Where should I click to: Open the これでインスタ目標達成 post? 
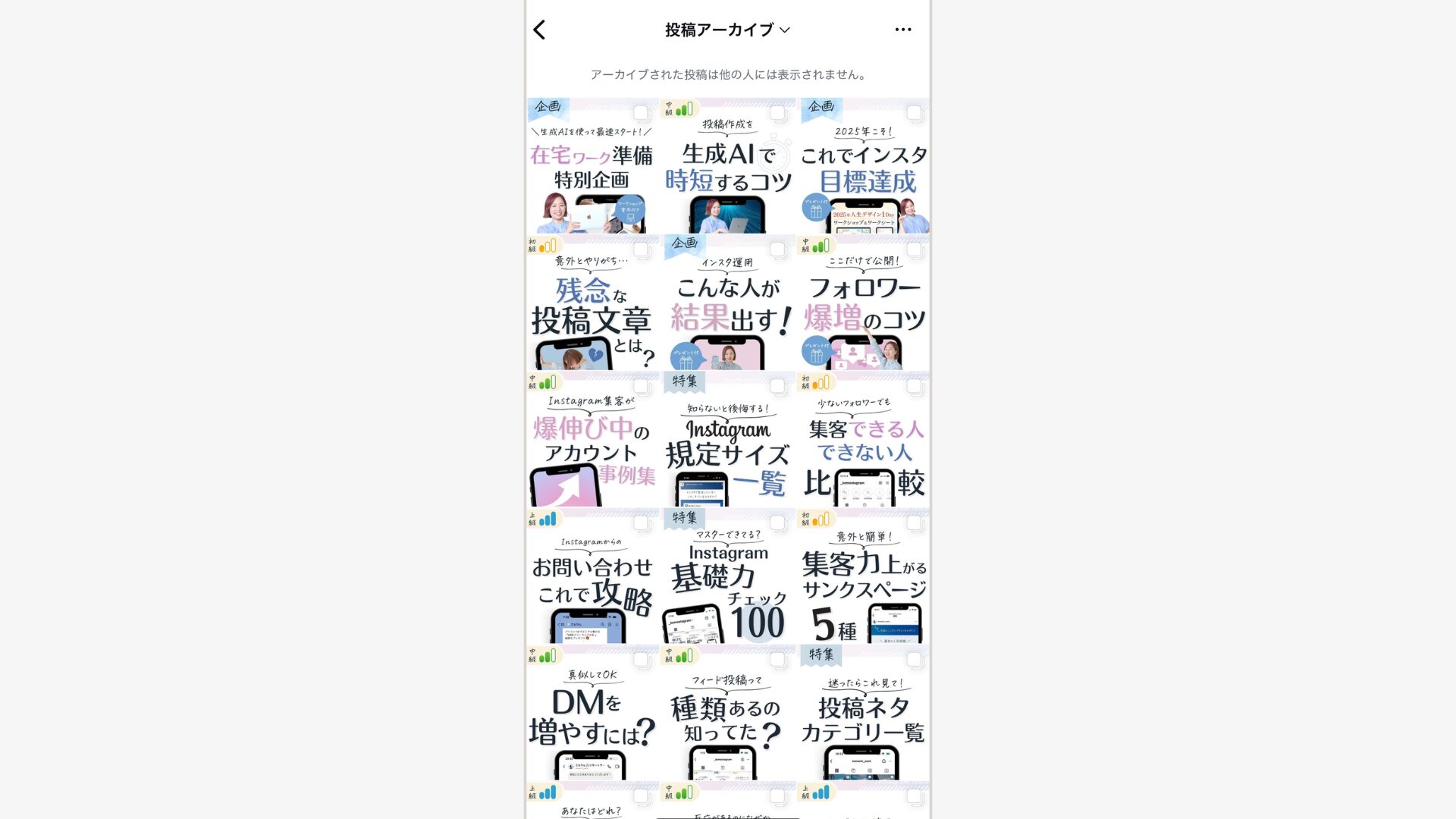[x=864, y=166]
